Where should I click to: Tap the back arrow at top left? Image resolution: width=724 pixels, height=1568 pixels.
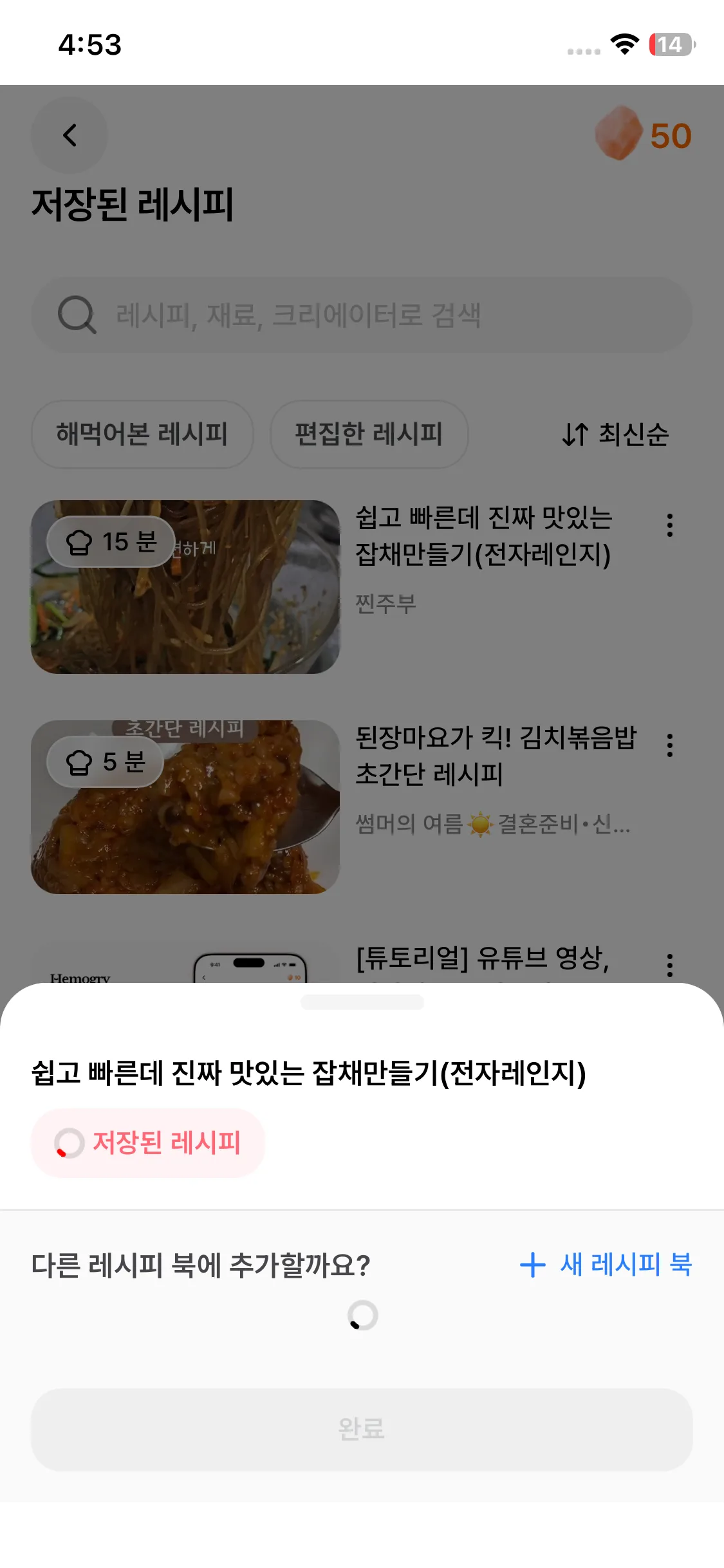coord(69,134)
